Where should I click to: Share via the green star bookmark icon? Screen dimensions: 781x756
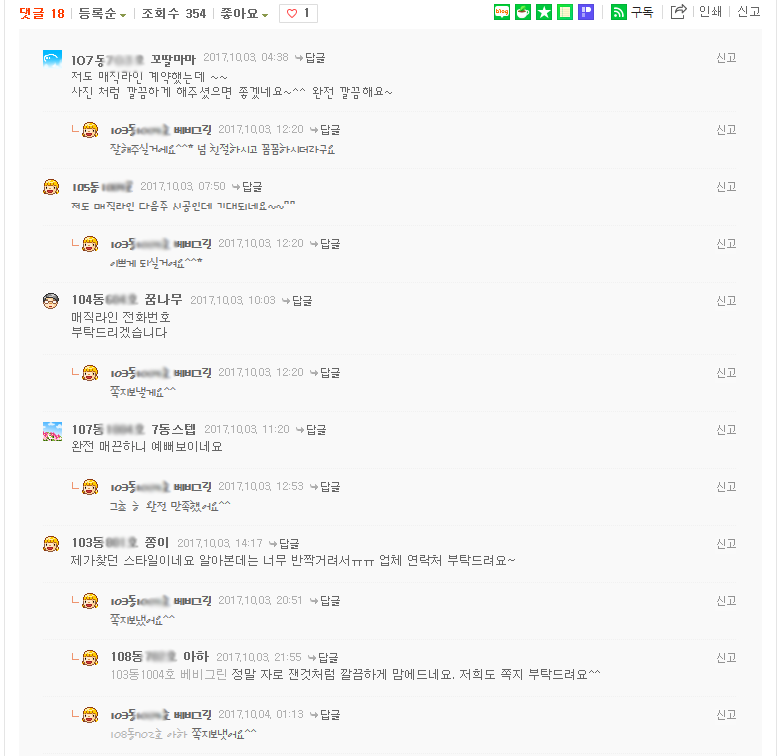pos(543,12)
